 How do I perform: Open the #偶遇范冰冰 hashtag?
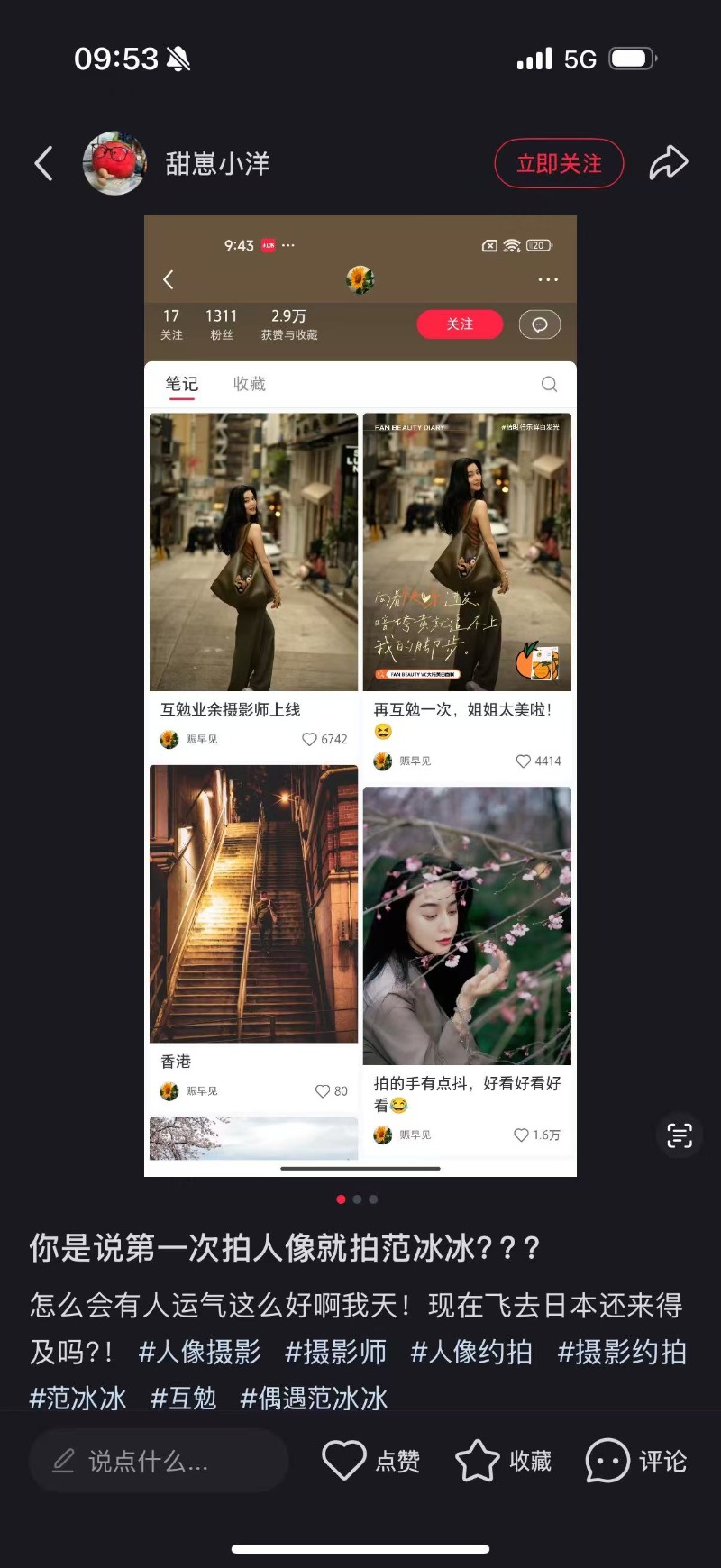click(x=314, y=1399)
